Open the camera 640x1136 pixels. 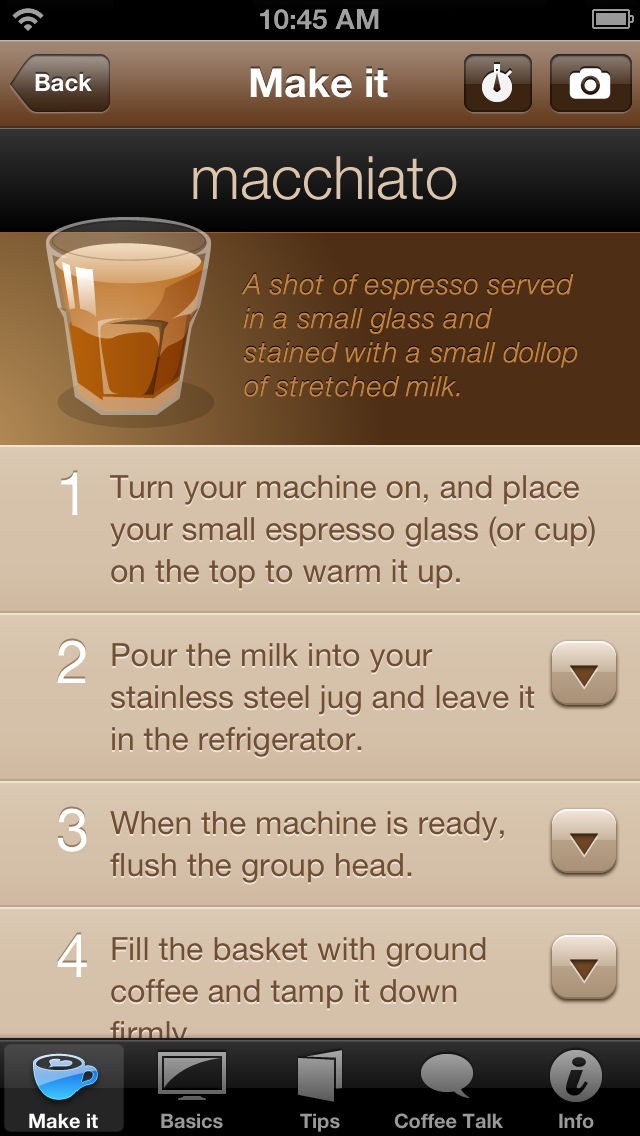click(590, 84)
